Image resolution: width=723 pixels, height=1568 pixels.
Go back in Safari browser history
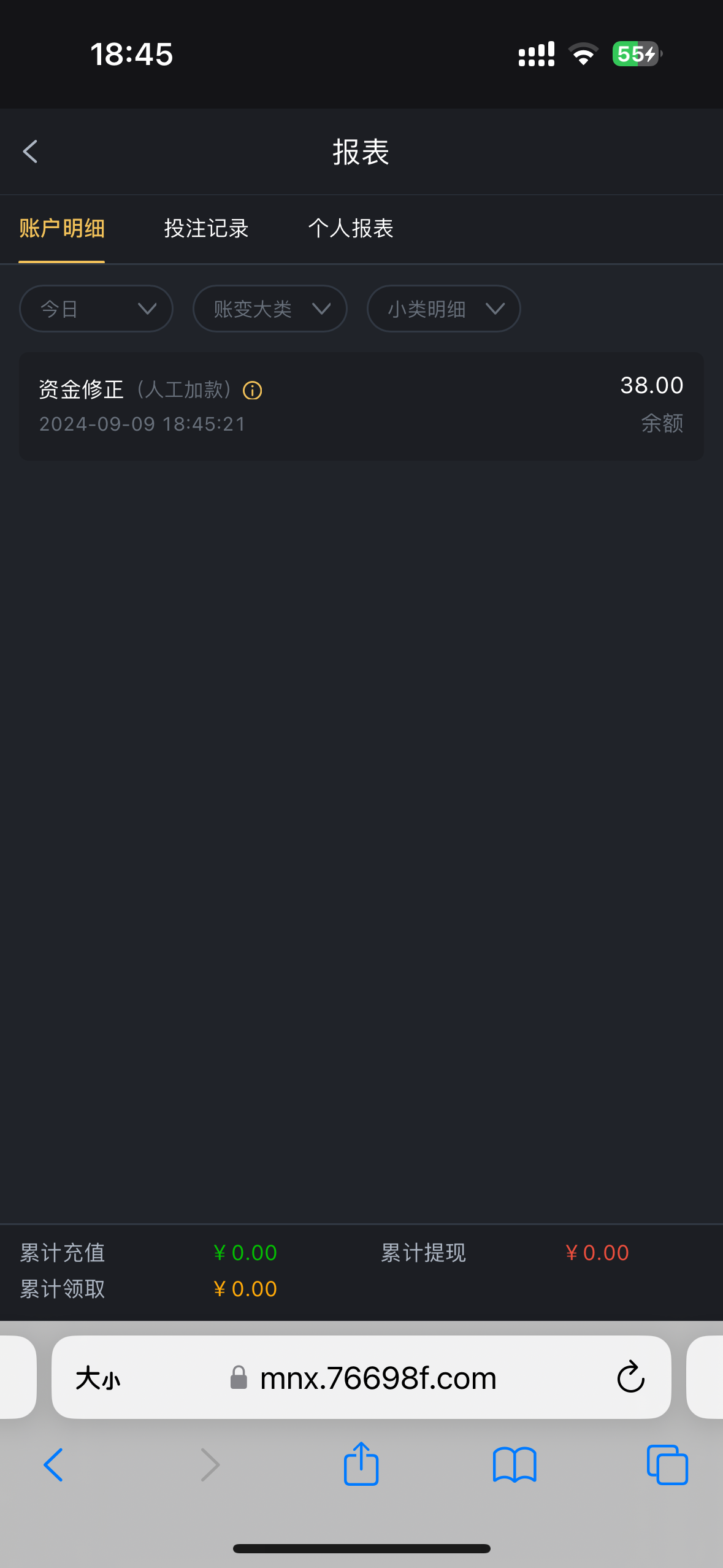[x=53, y=1465]
